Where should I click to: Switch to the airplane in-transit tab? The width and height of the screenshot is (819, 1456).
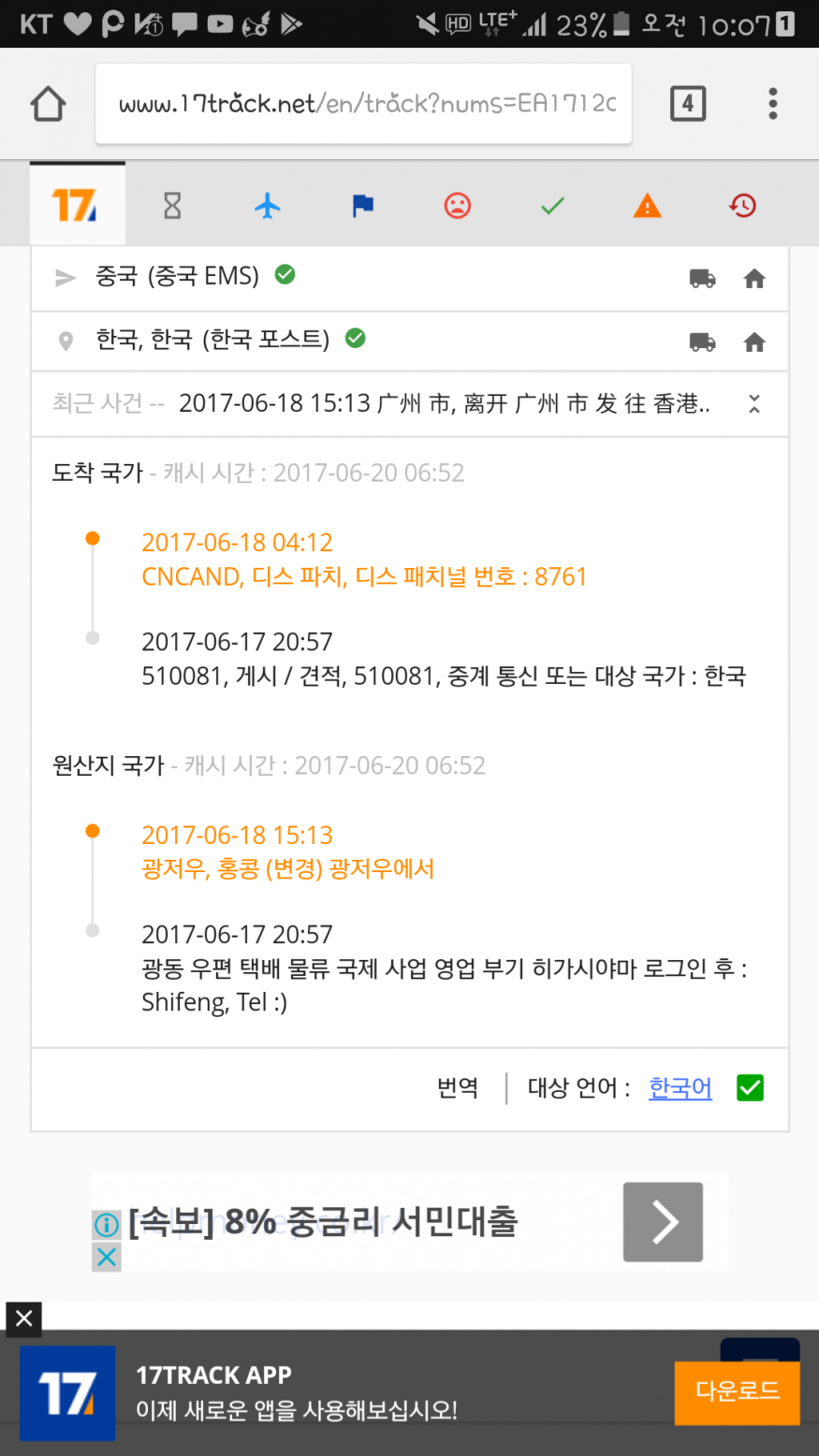pos(268,205)
